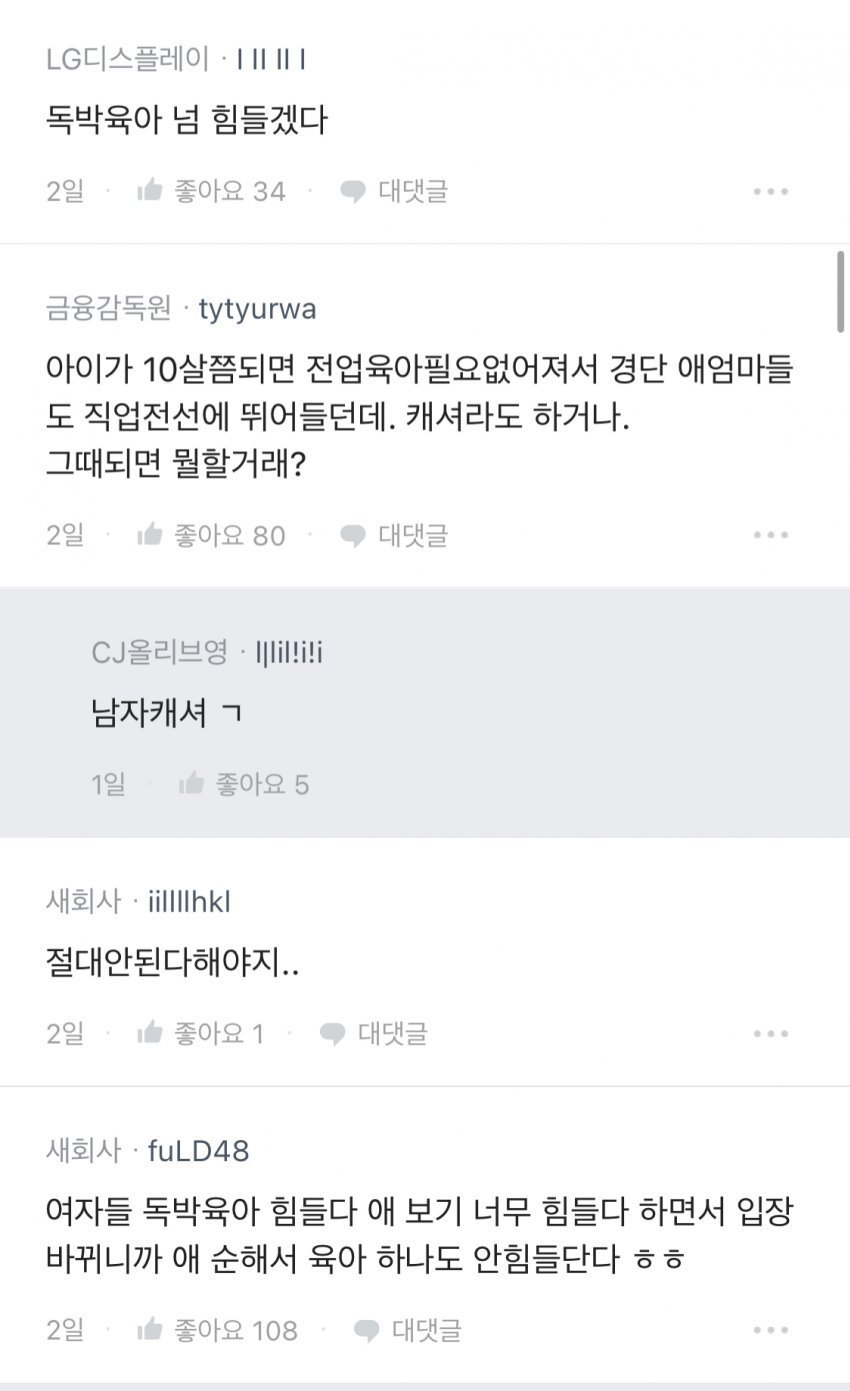Like the LG디스플레이 comment

coord(211,191)
